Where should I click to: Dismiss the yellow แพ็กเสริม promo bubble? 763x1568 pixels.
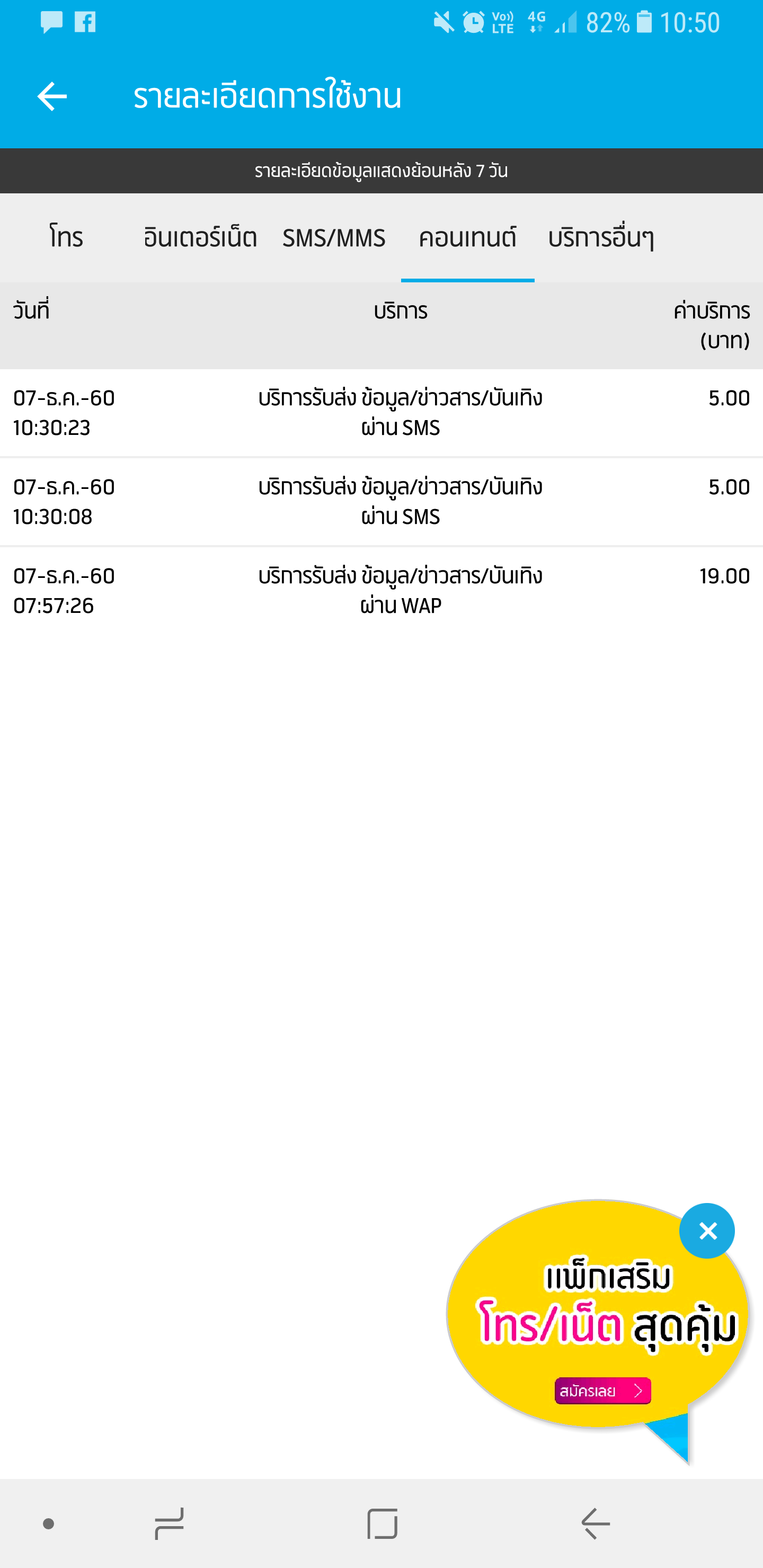pos(707,1231)
